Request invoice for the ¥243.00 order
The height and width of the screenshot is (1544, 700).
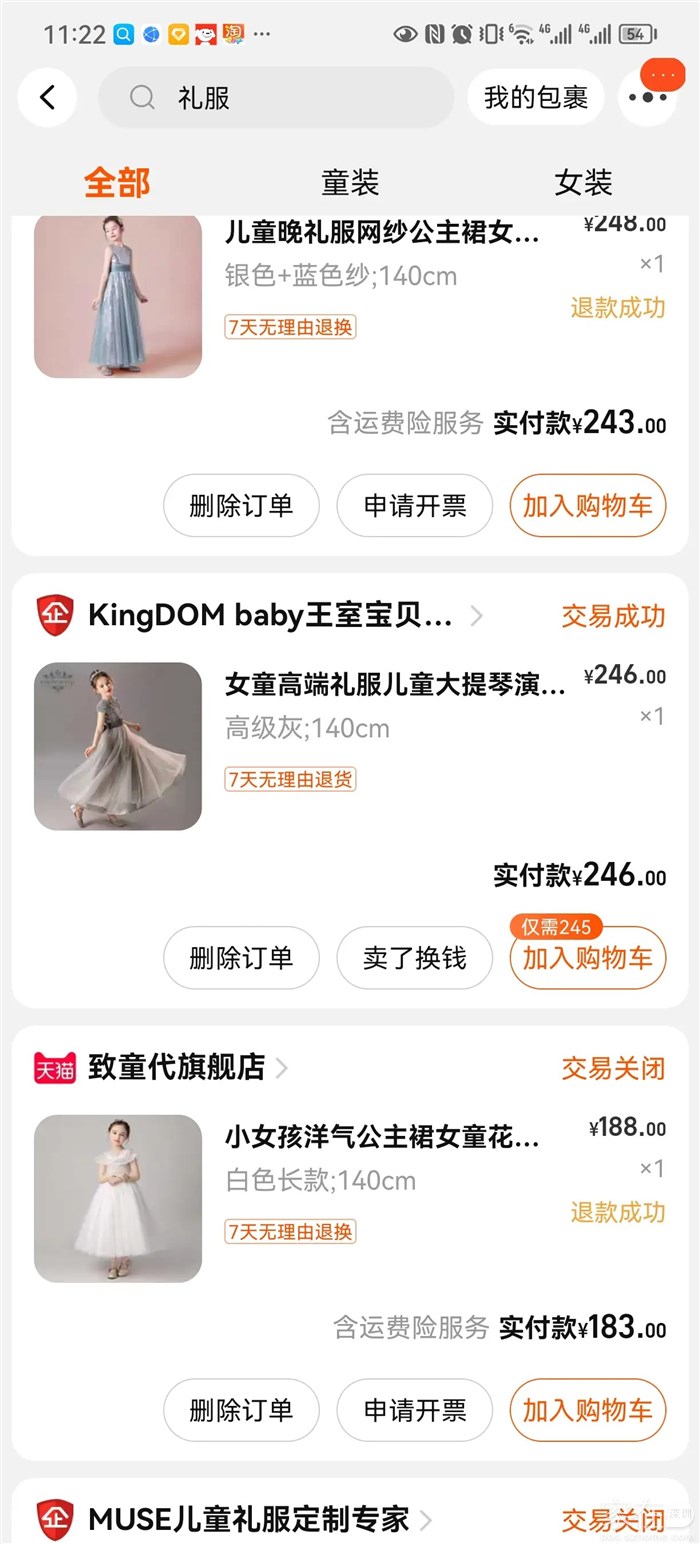coord(414,505)
